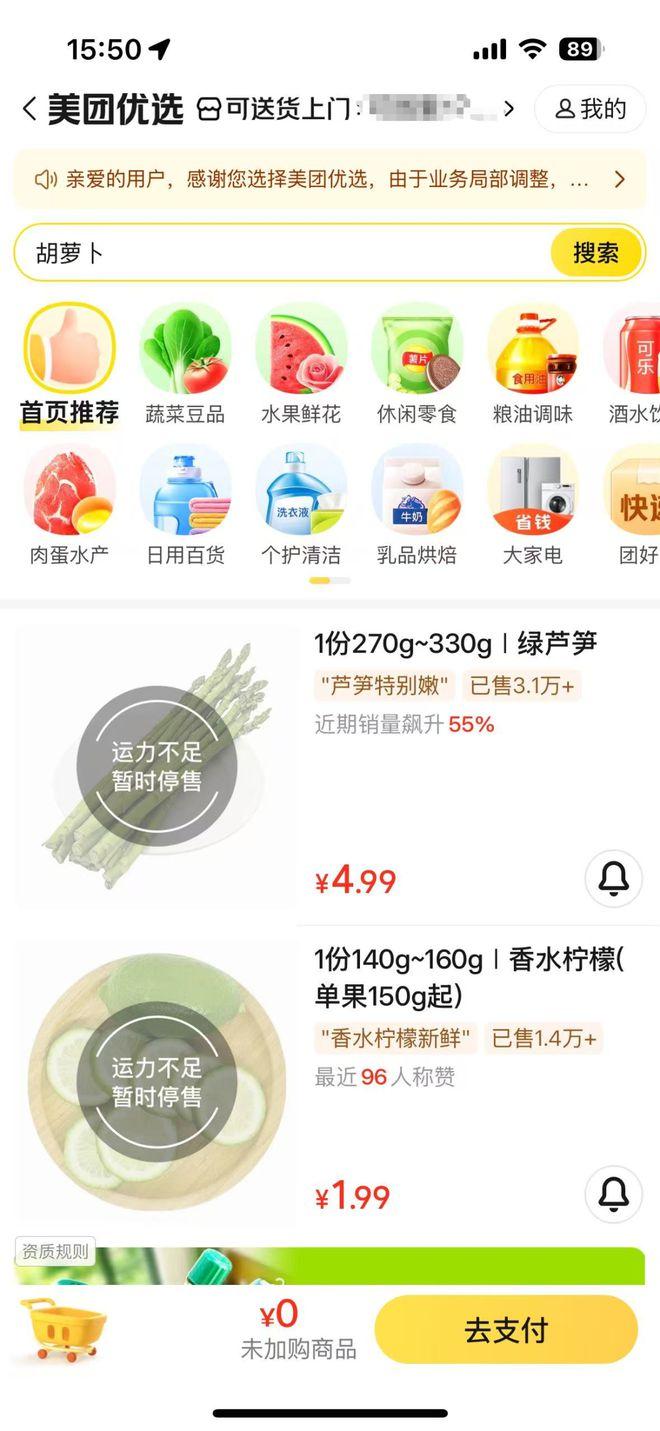Image resolution: width=660 pixels, height=1431 pixels.
Task: Open the 绿芦笋 product card
Action: [x=455, y=644]
